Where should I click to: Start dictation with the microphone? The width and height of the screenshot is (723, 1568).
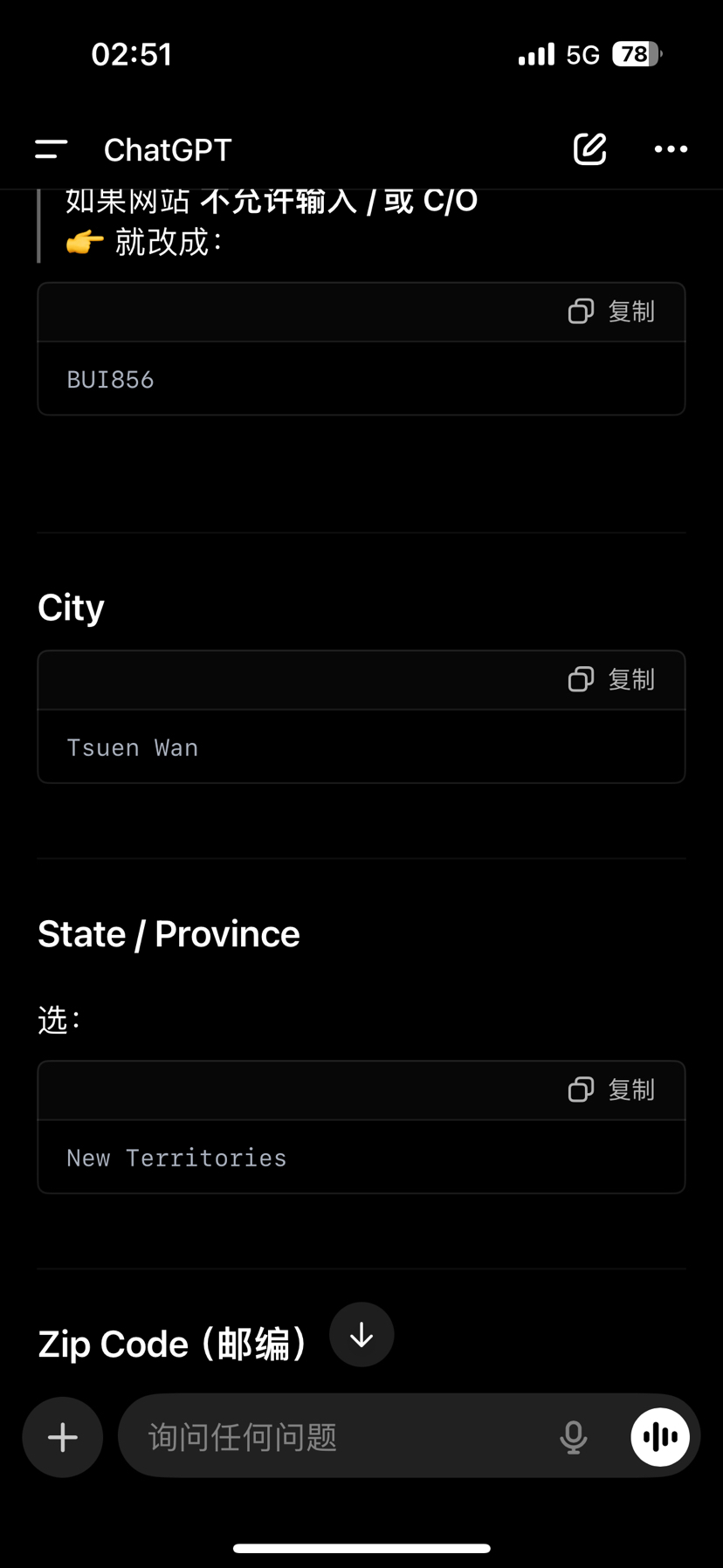(x=574, y=1437)
